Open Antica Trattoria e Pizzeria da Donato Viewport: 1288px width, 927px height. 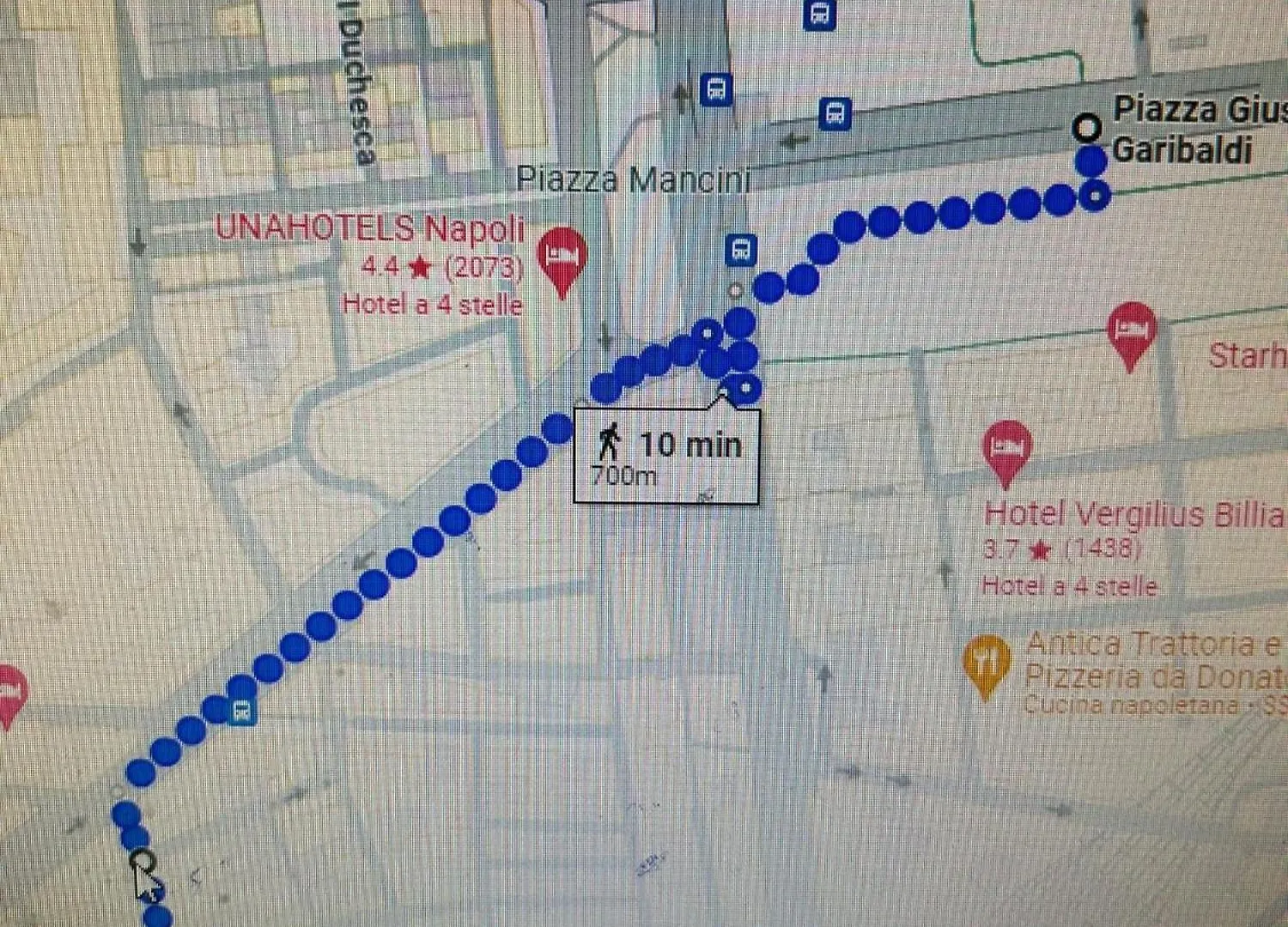(987, 661)
